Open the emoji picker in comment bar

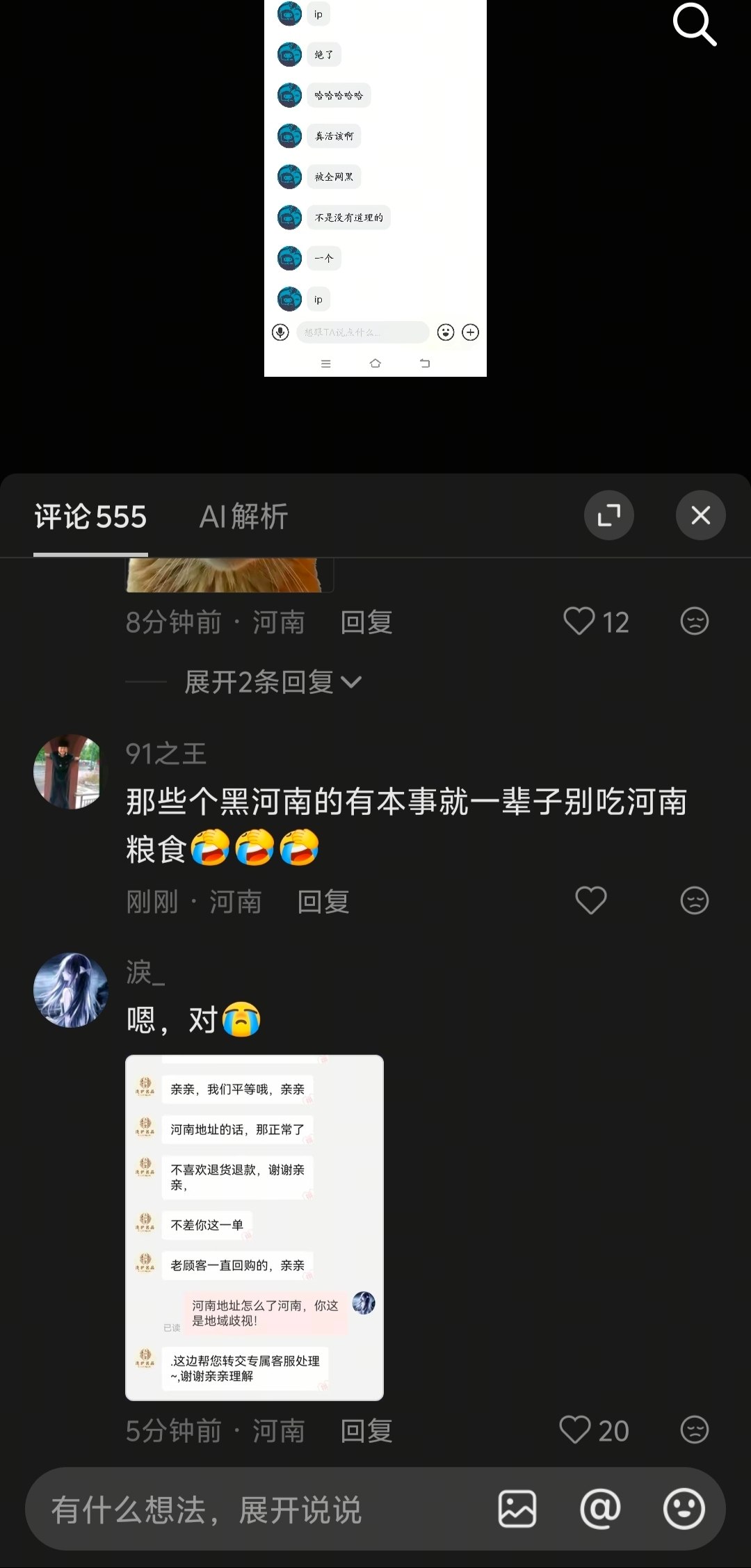pyautogui.click(x=684, y=1509)
